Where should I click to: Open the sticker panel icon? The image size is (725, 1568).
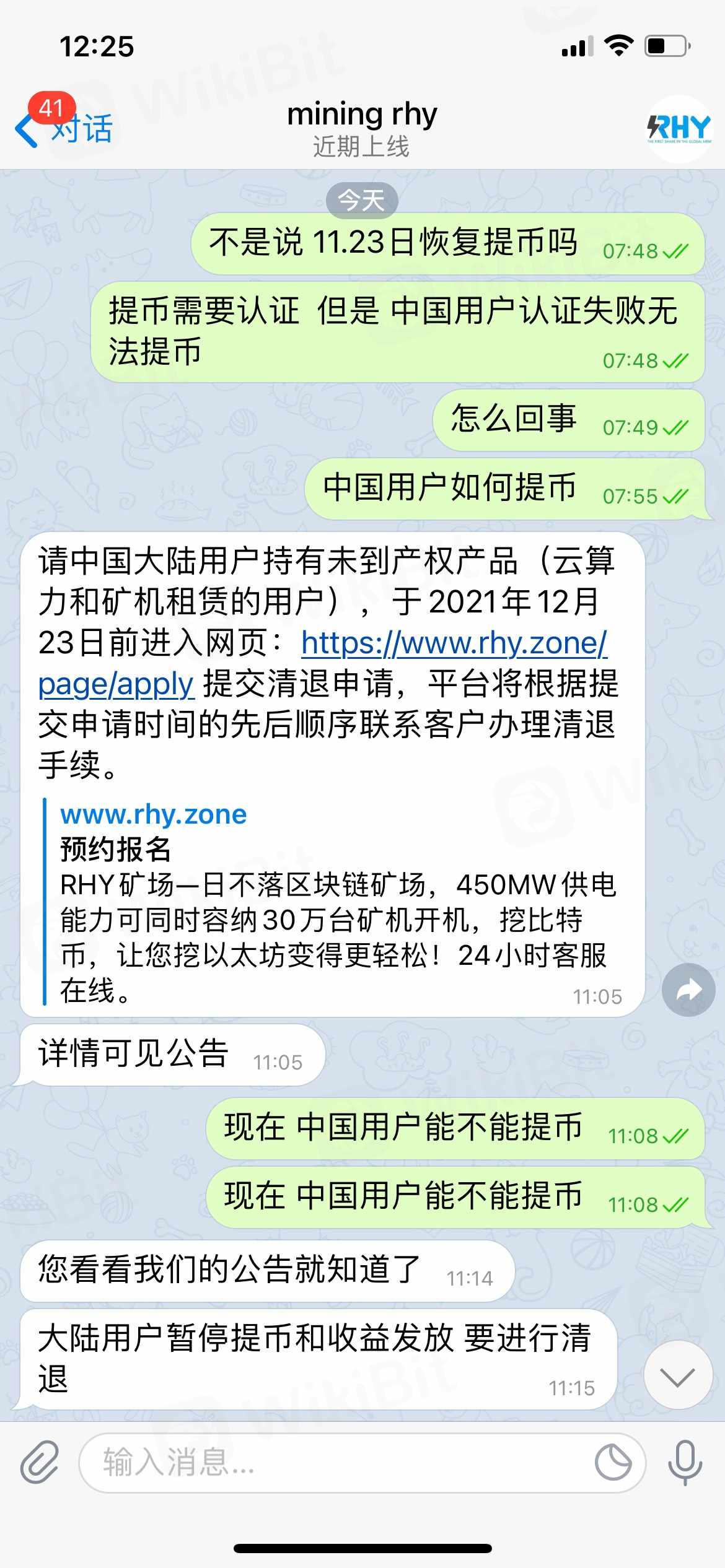tap(613, 1461)
